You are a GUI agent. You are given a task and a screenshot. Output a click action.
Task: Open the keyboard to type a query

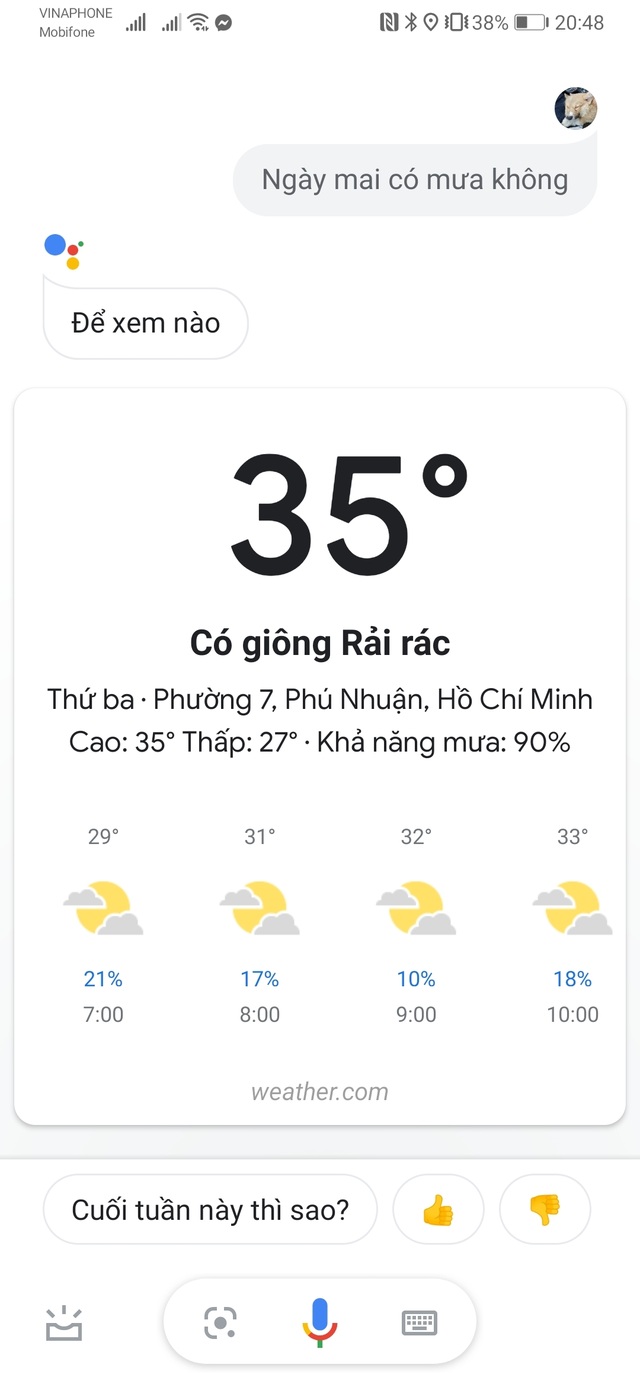click(419, 1324)
